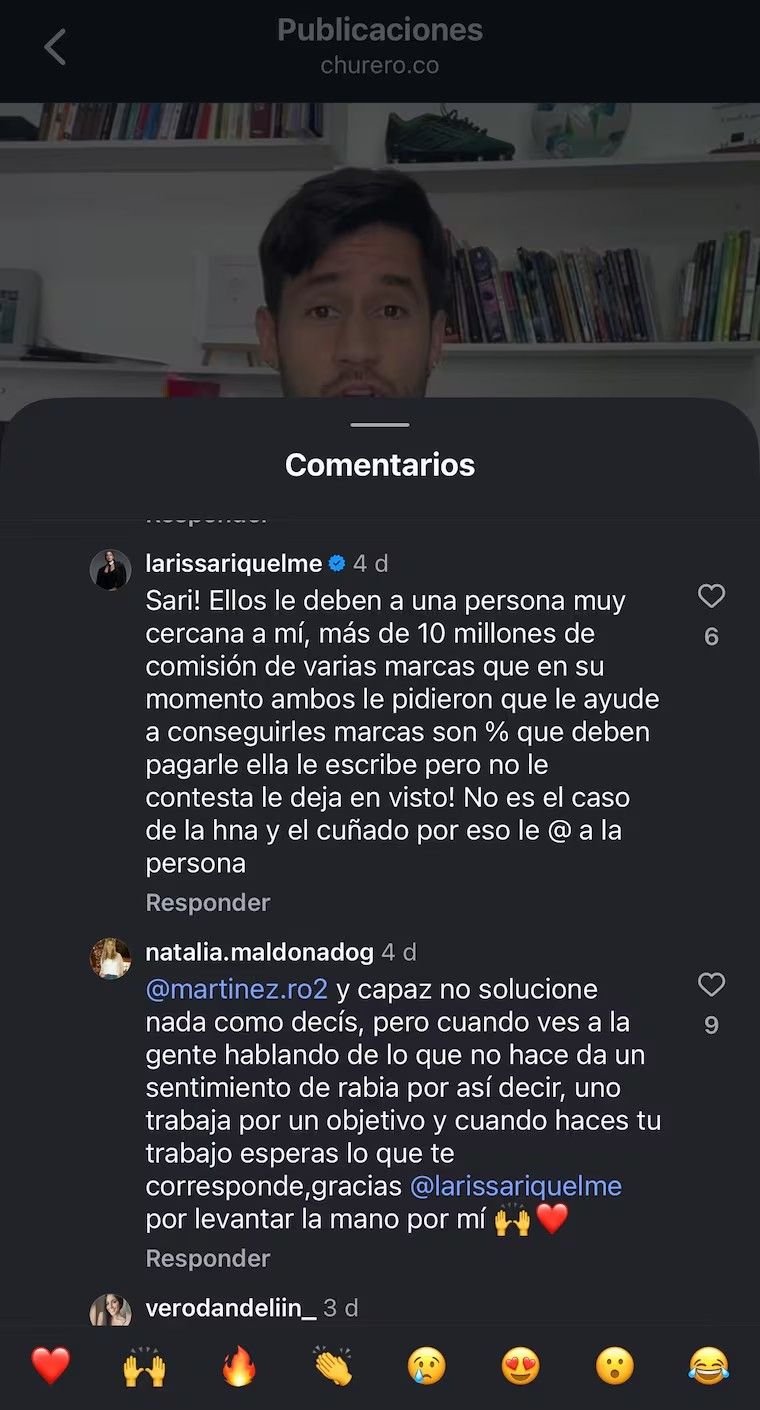View verodandeliin_'s profile
Image resolution: width=760 pixels, height=1410 pixels.
pyautogui.click(x=230, y=1307)
